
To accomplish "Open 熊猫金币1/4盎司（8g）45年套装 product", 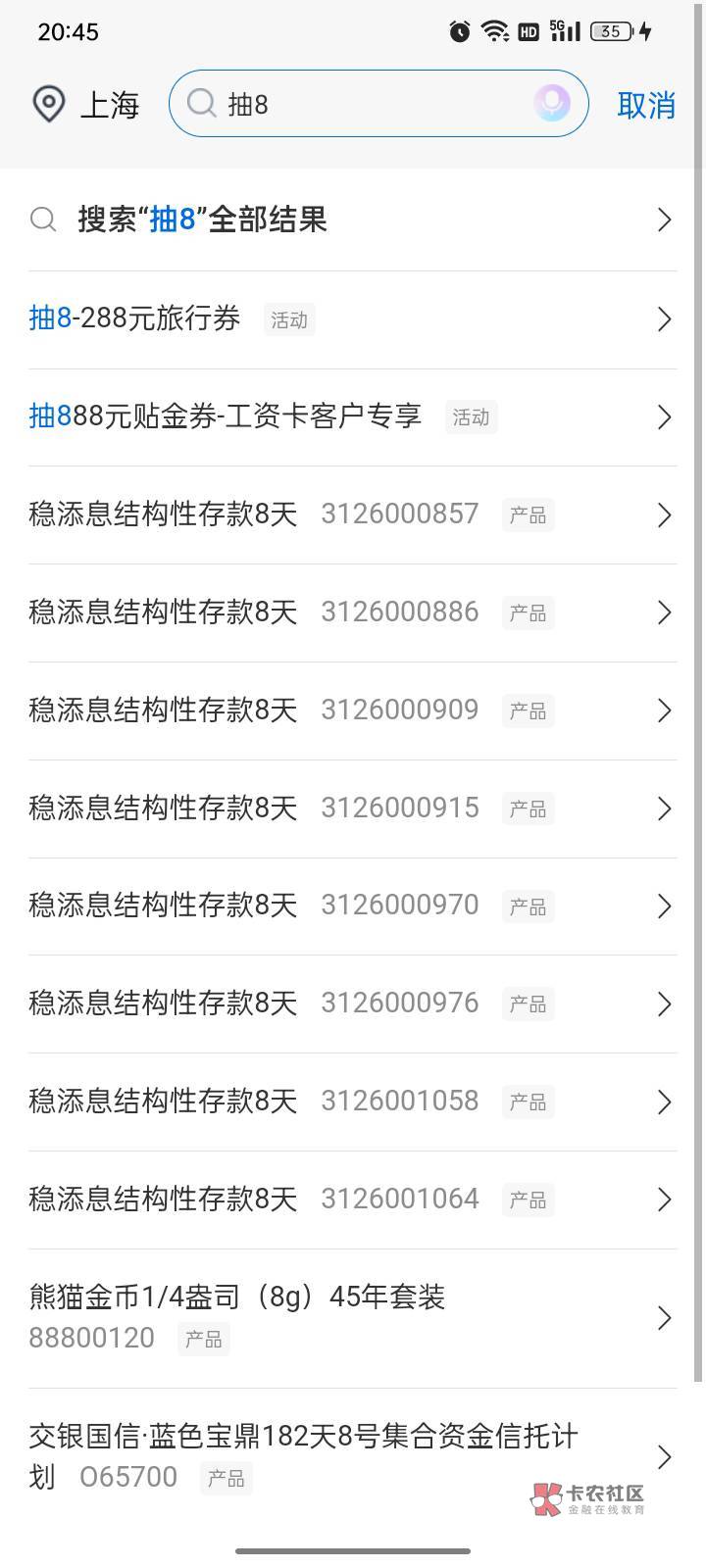I will click(x=353, y=1318).
